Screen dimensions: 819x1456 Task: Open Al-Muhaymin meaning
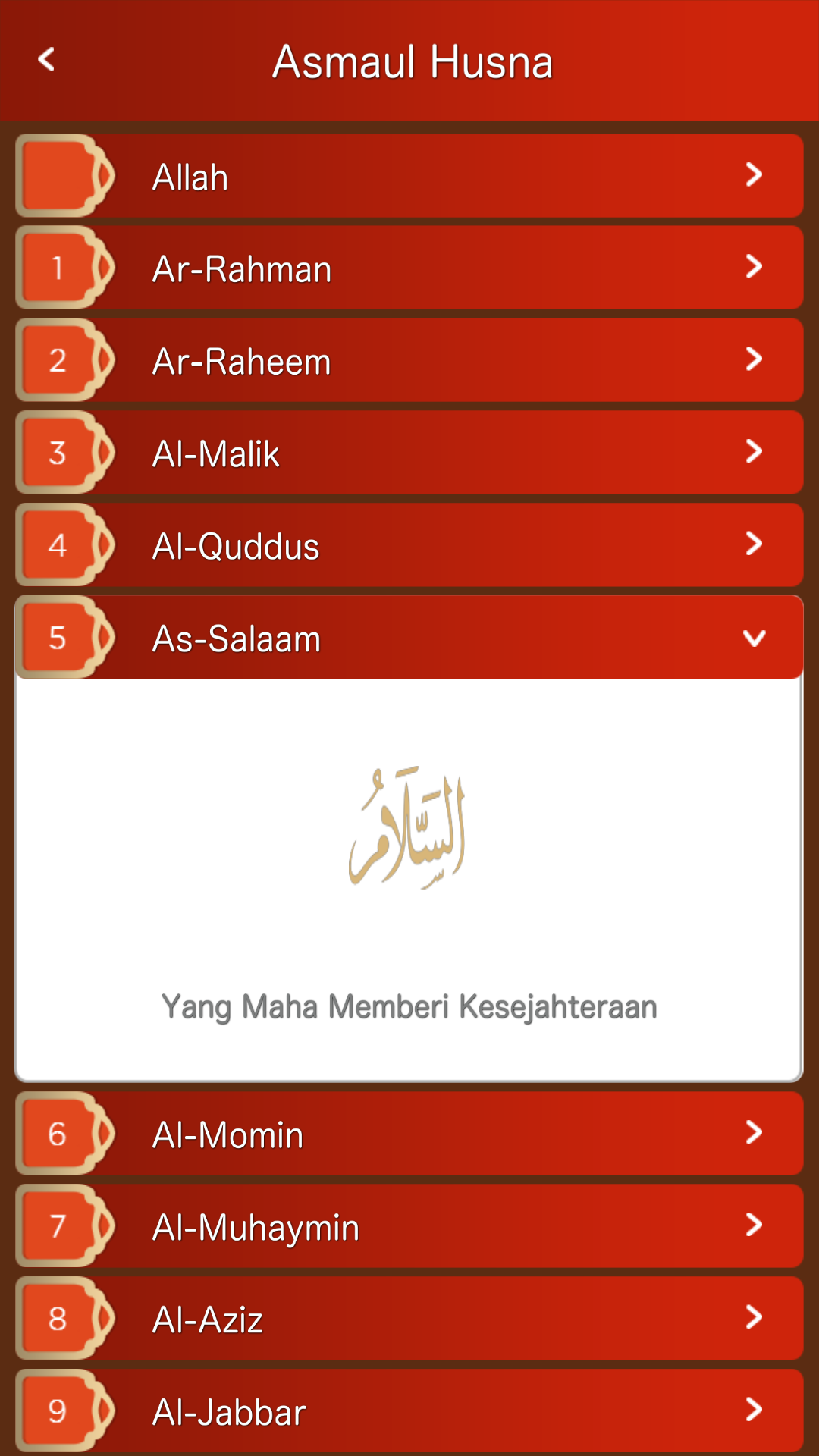(409, 1226)
